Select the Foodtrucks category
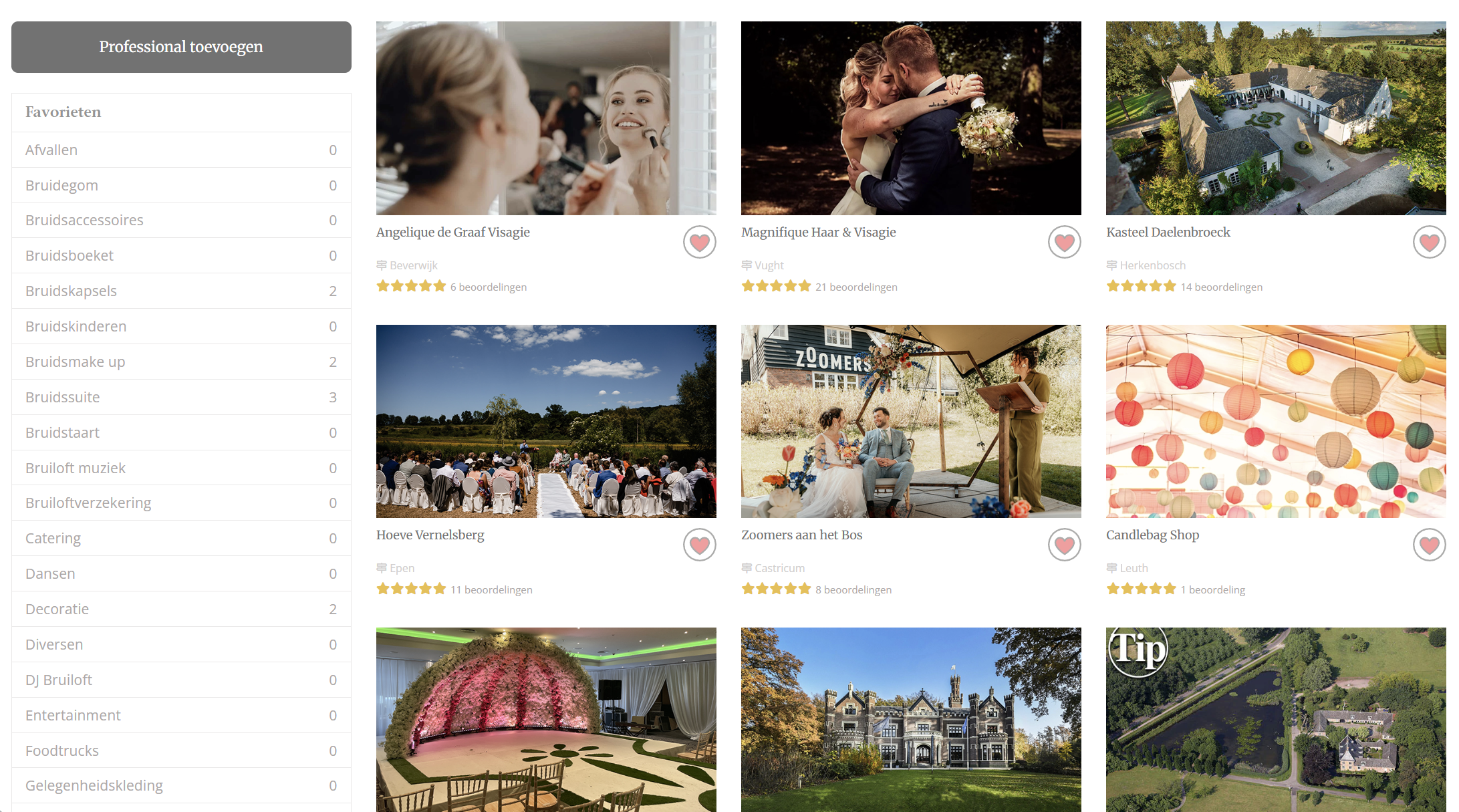Viewport: 1459px width, 812px height. (x=181, y=751)
